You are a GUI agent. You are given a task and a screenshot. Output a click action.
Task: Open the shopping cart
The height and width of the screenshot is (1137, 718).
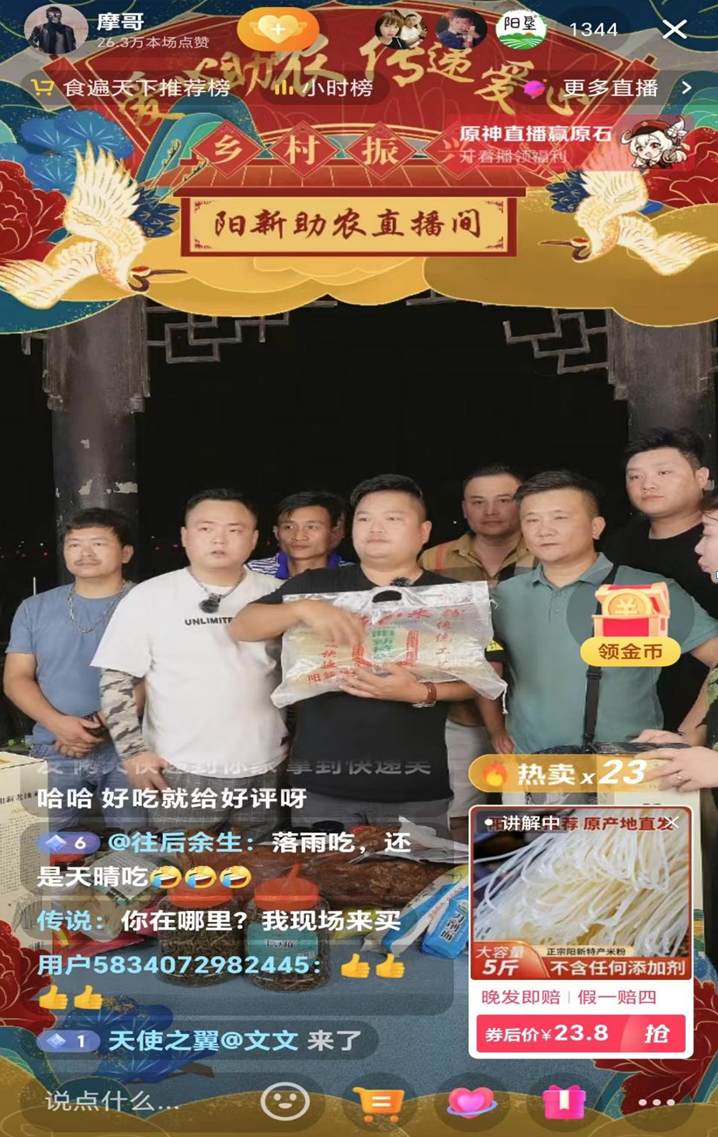pyautogui.click(x=378, y=1102)
